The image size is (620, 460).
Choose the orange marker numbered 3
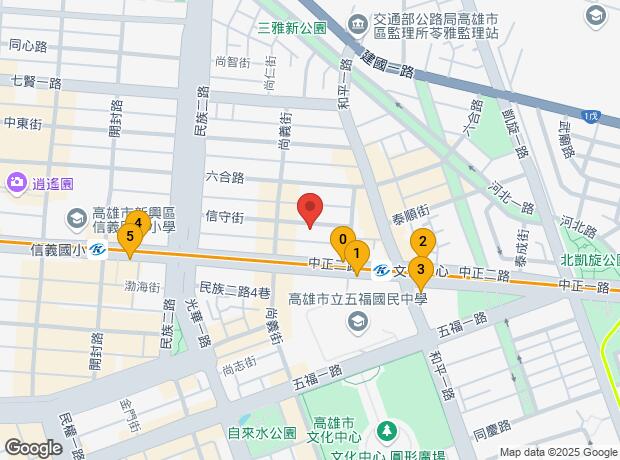click(x=421, y=269)
